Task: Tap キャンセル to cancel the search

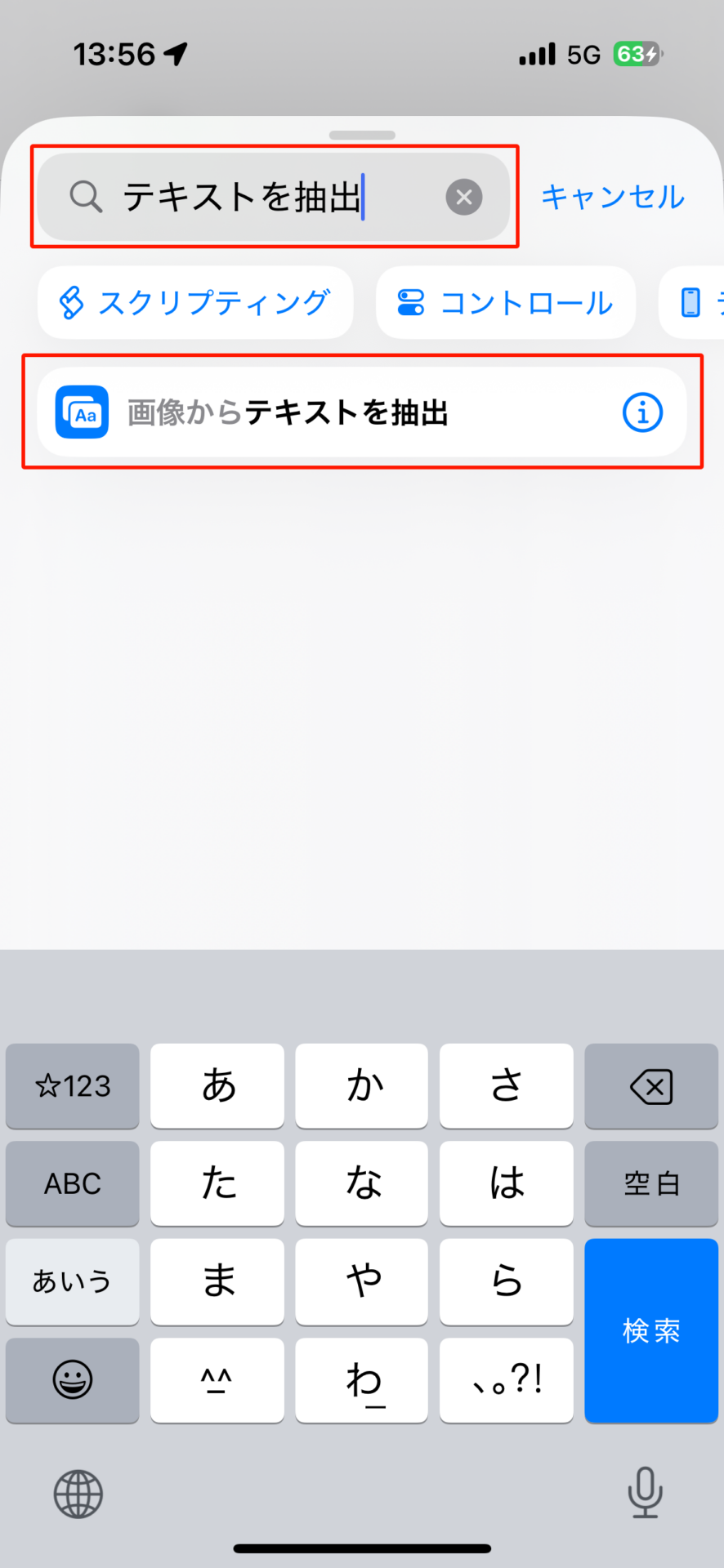Action: pyautogui.click(x=613, y=197)
